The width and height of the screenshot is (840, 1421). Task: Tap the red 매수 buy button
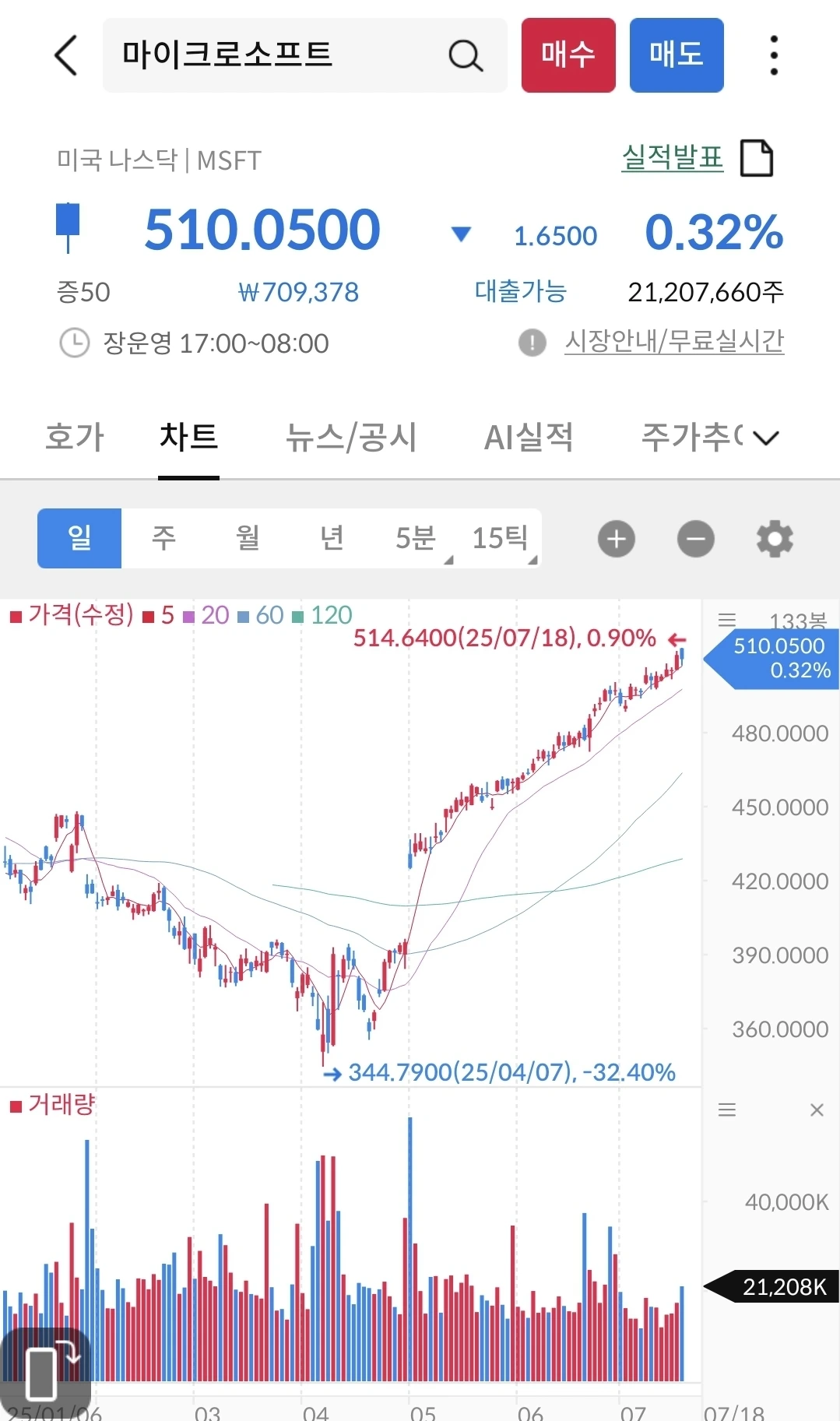568,55
